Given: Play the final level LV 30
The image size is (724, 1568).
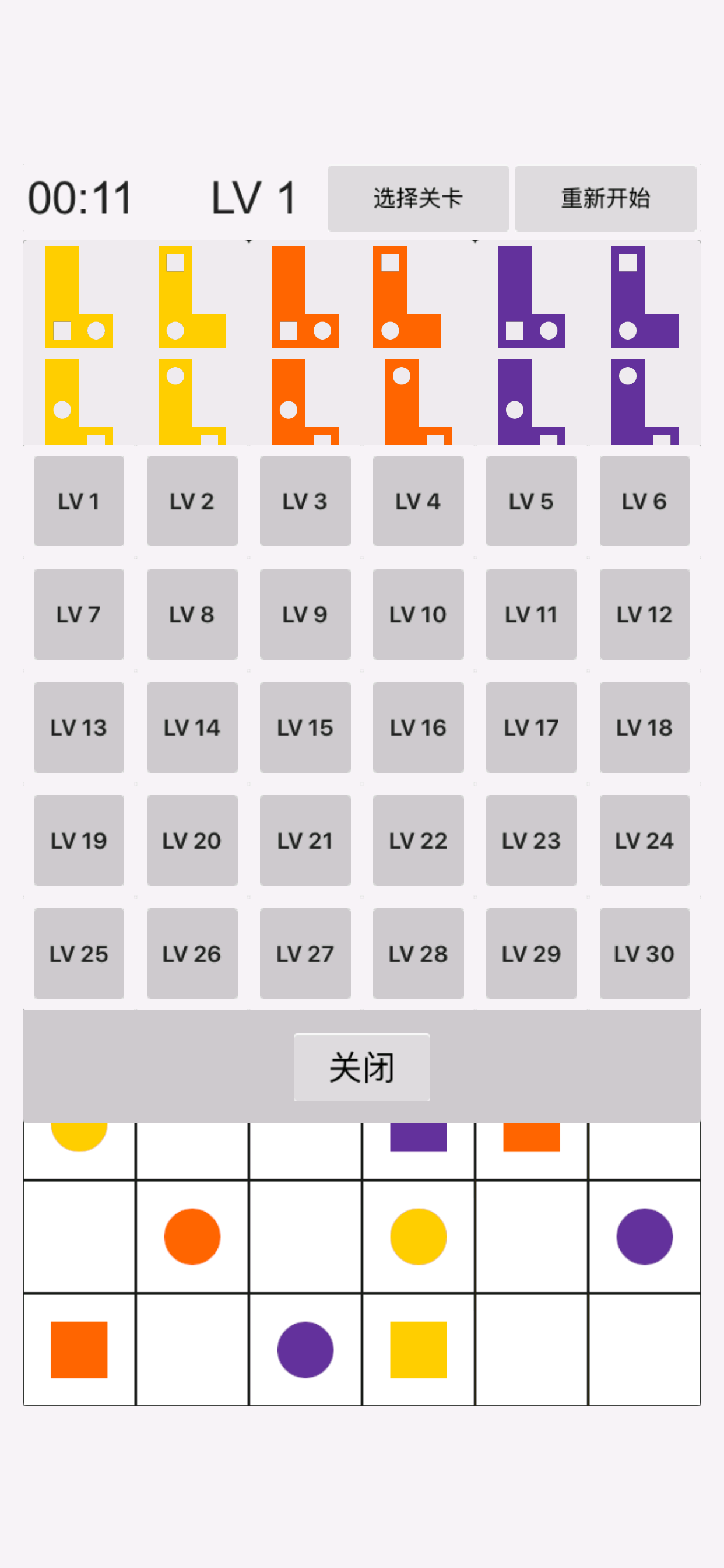Looking at the screenshot, I should (645, 954).
